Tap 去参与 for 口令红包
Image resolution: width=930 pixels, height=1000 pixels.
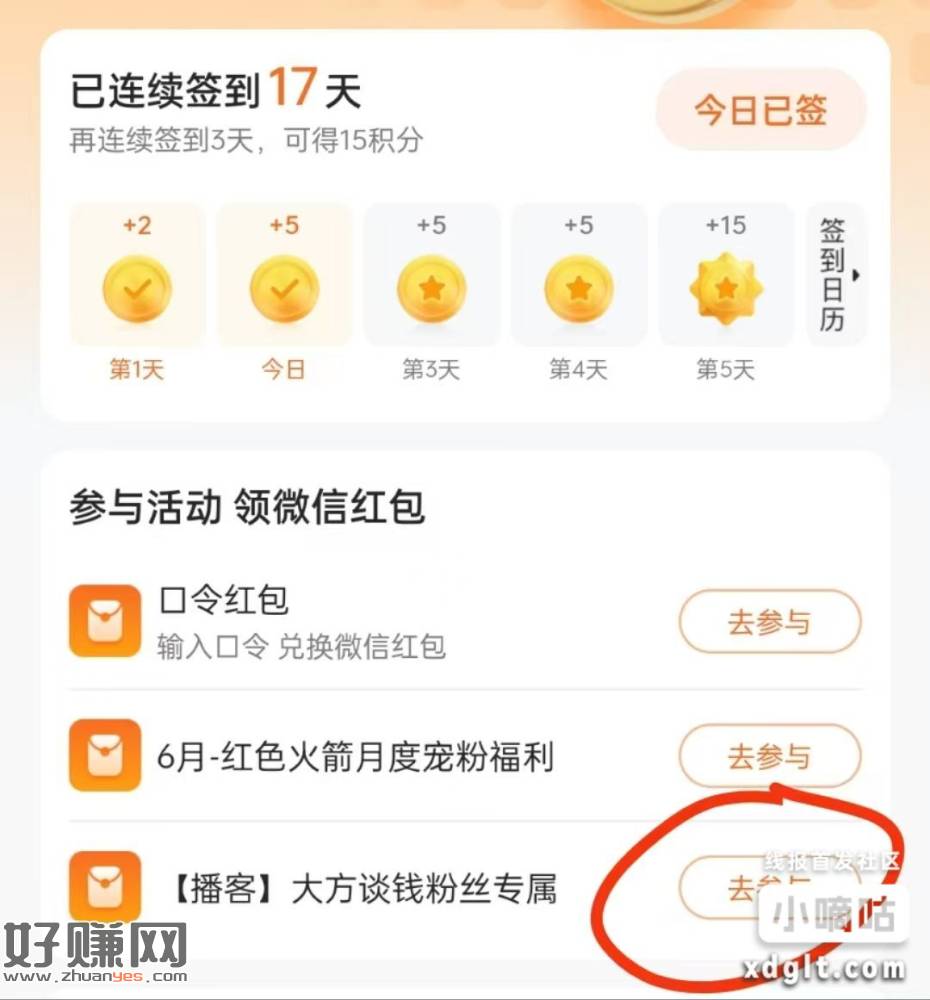click(769, 622)
